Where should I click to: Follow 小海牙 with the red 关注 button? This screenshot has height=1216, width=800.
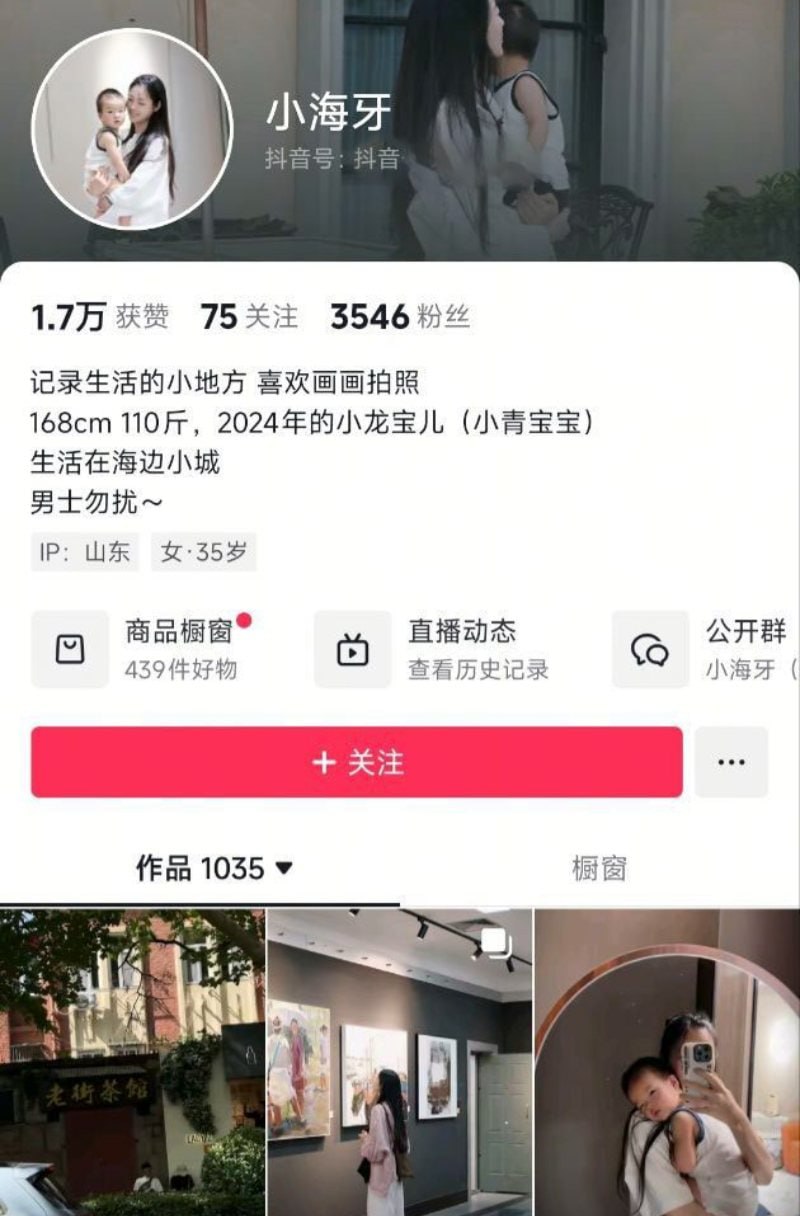pyautogui.click(x=357, y=762)
